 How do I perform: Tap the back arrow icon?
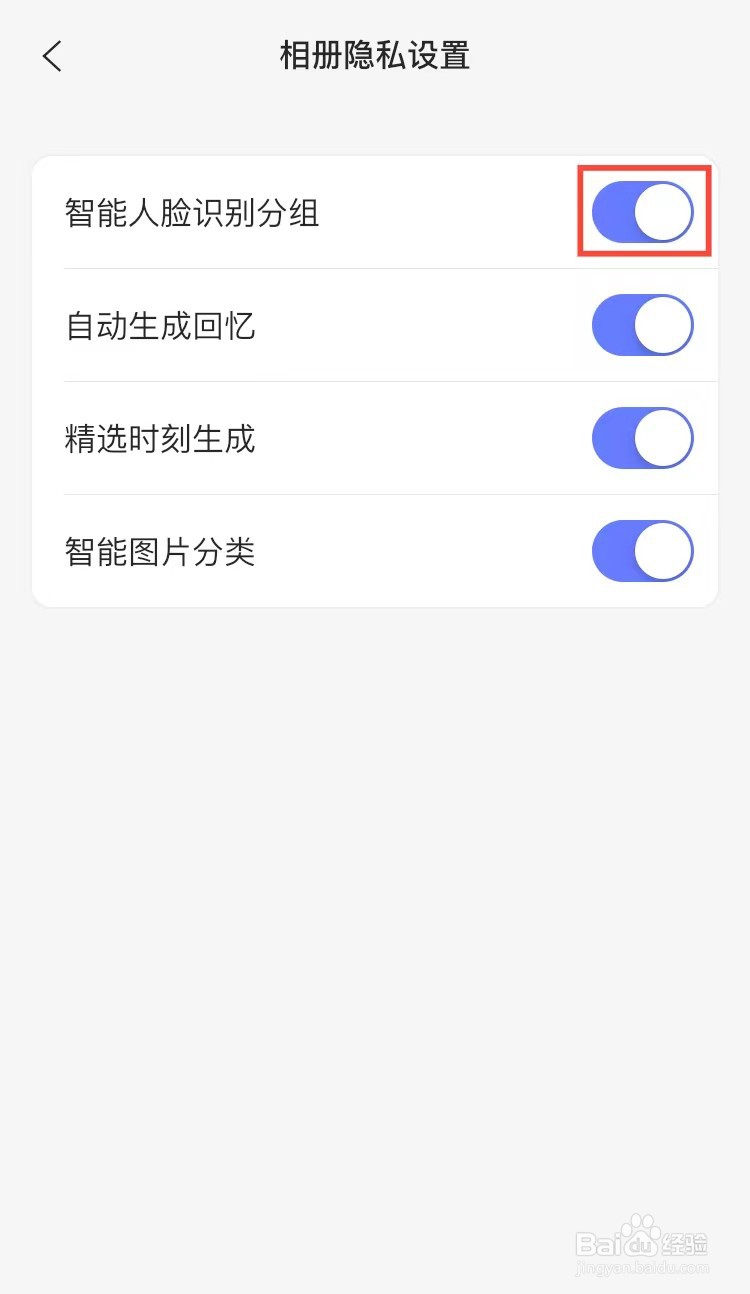tap(52, 56)
